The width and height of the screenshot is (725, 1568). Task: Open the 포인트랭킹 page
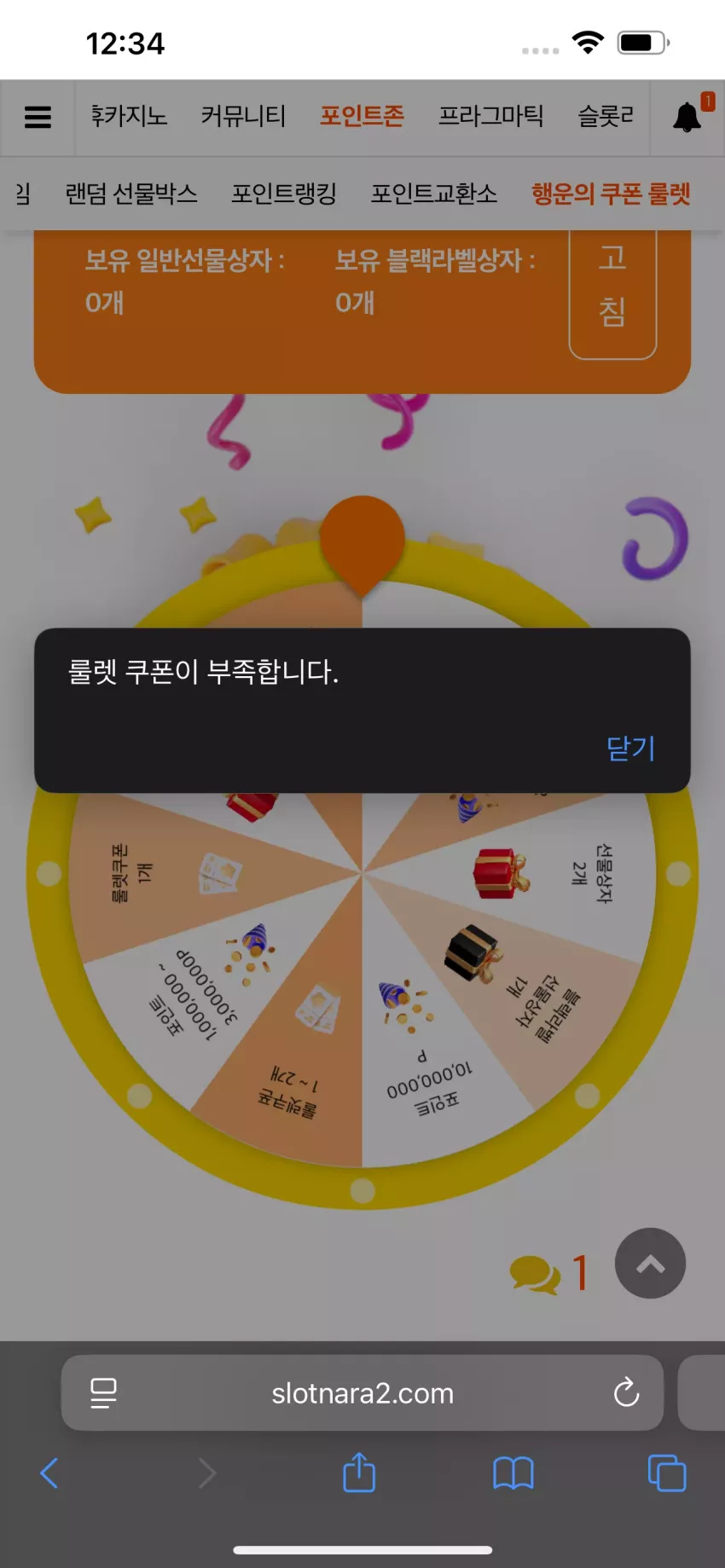coord(284,194)
